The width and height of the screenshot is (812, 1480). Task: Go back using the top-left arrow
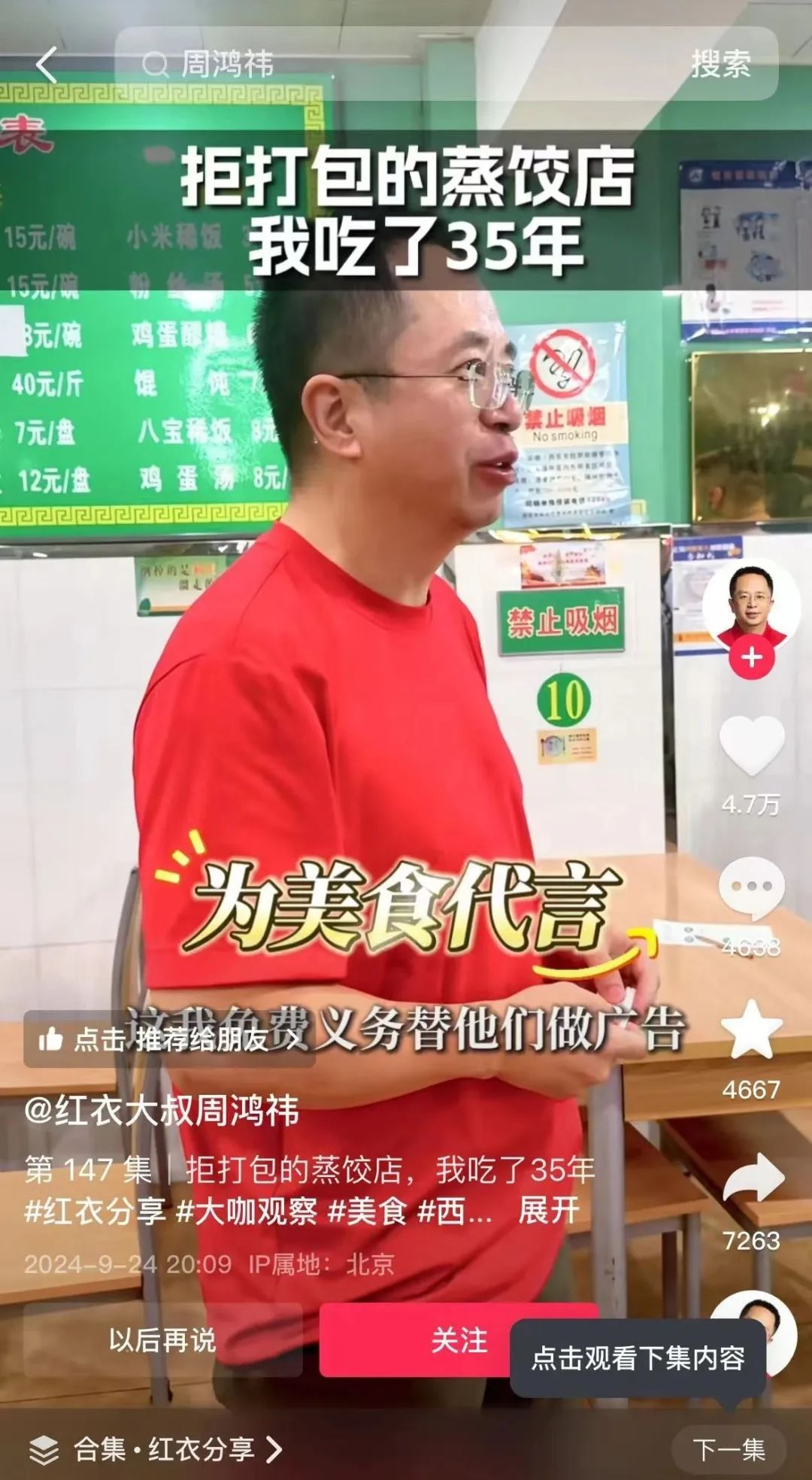tap(47, 65)
